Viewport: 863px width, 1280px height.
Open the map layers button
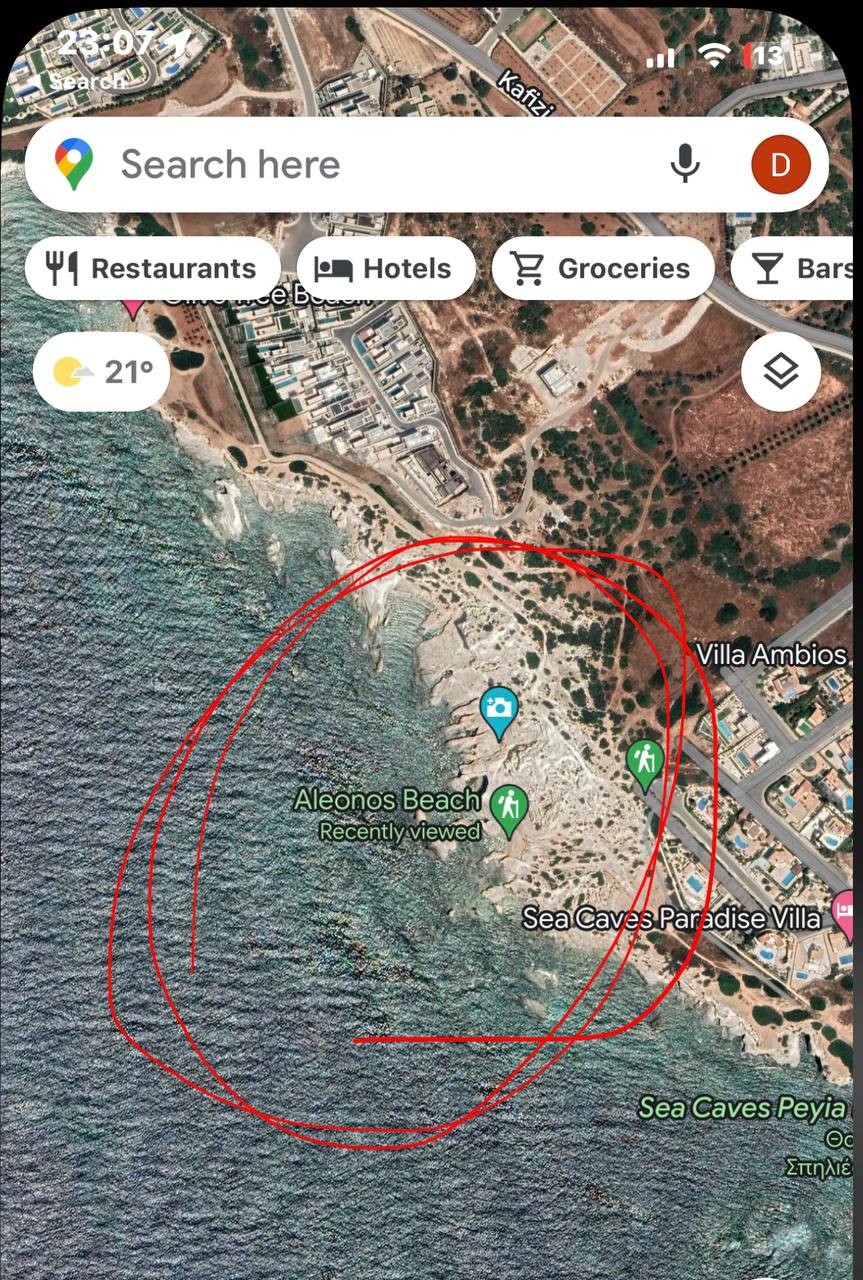pyautogui.click(x=781, y=372)
